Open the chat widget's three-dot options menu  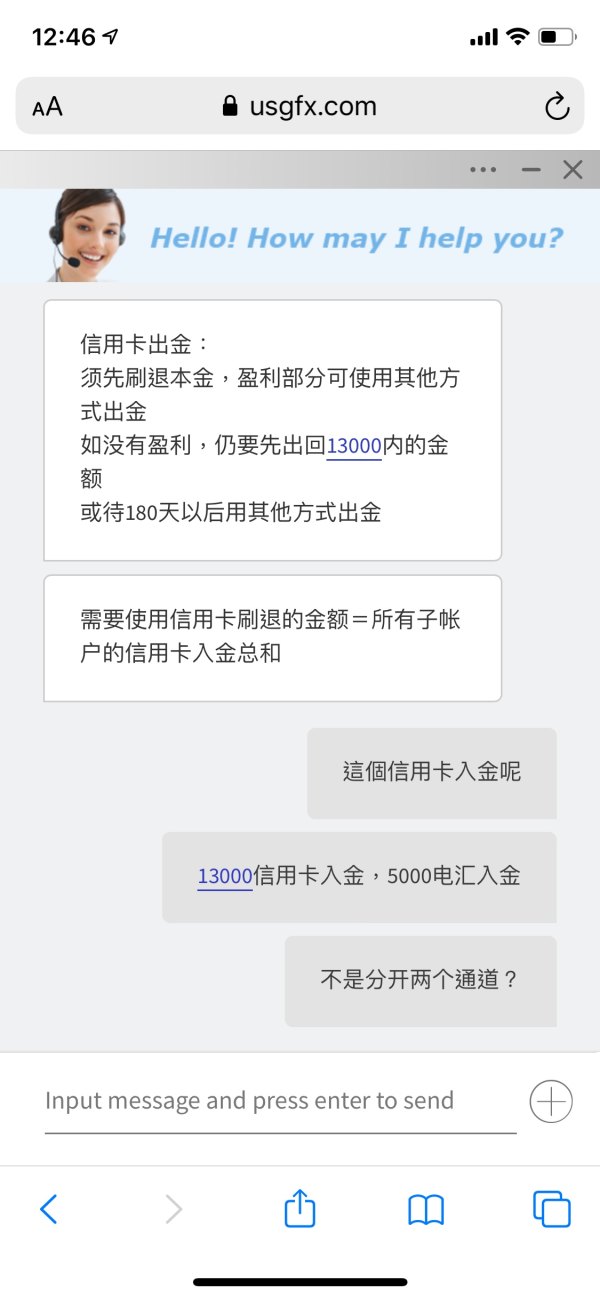[x=483, y=170]
